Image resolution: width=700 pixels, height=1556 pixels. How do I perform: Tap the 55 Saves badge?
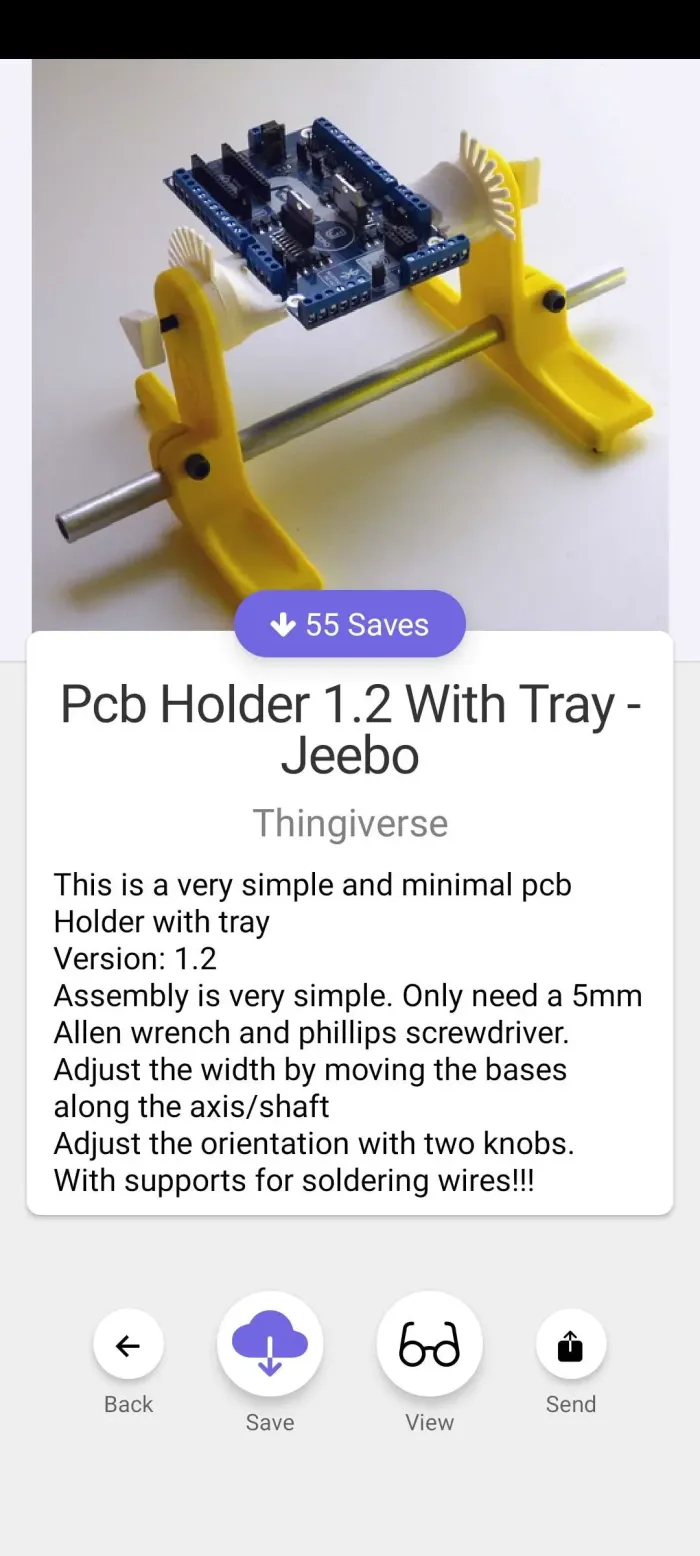(350, 624)
